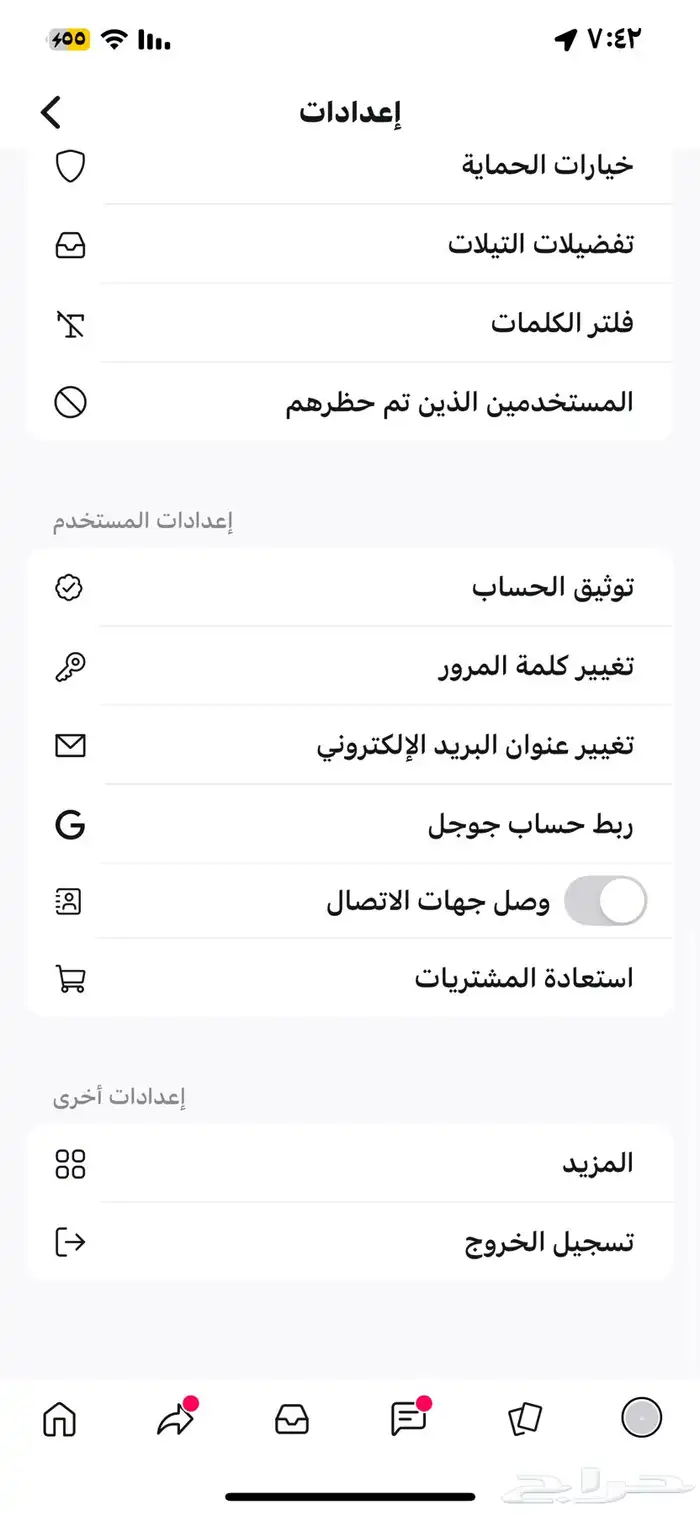Go back from the إعدادات screen

point(51,112)
